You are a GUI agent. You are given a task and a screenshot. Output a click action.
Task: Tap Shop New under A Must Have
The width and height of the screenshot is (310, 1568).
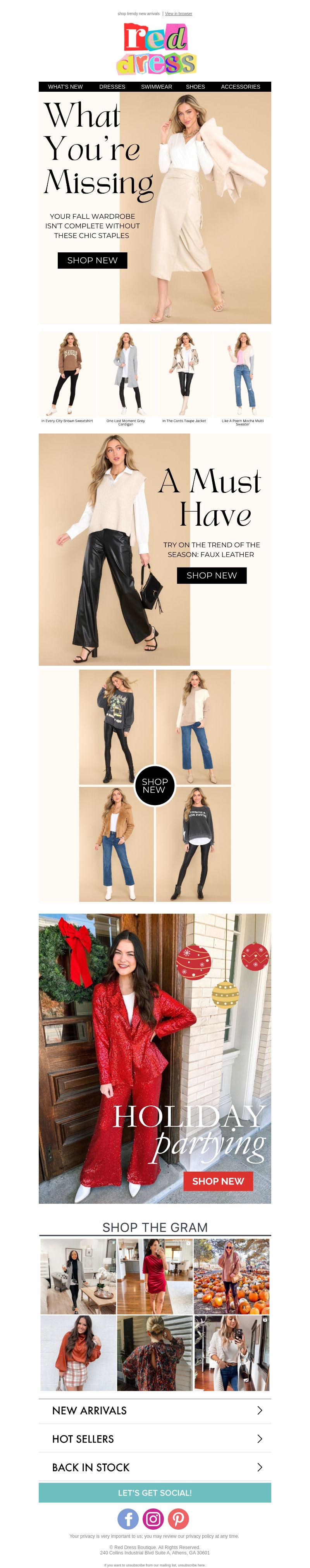point(211,576)
